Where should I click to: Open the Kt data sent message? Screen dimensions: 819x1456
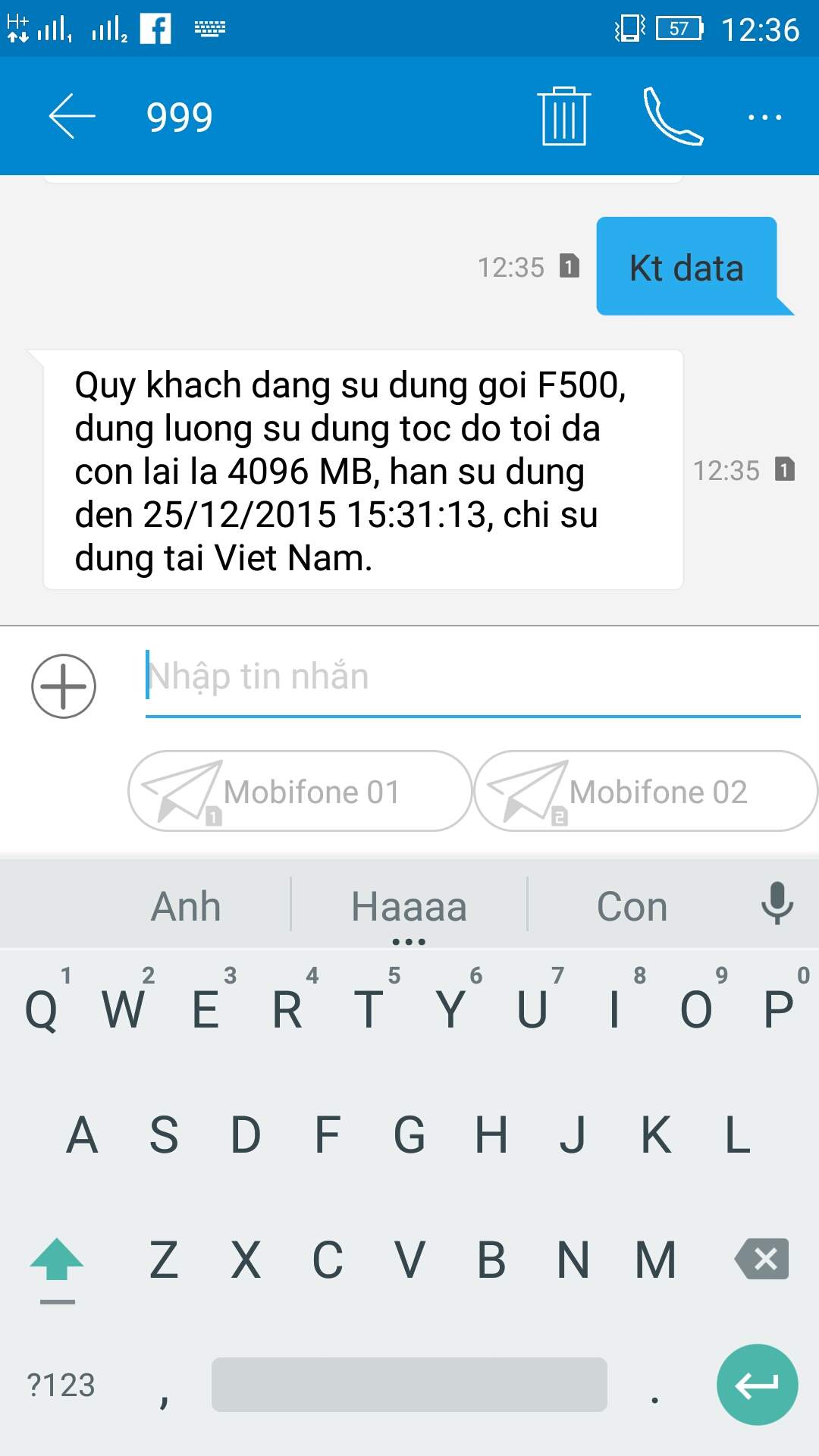(x=687, y=266)
